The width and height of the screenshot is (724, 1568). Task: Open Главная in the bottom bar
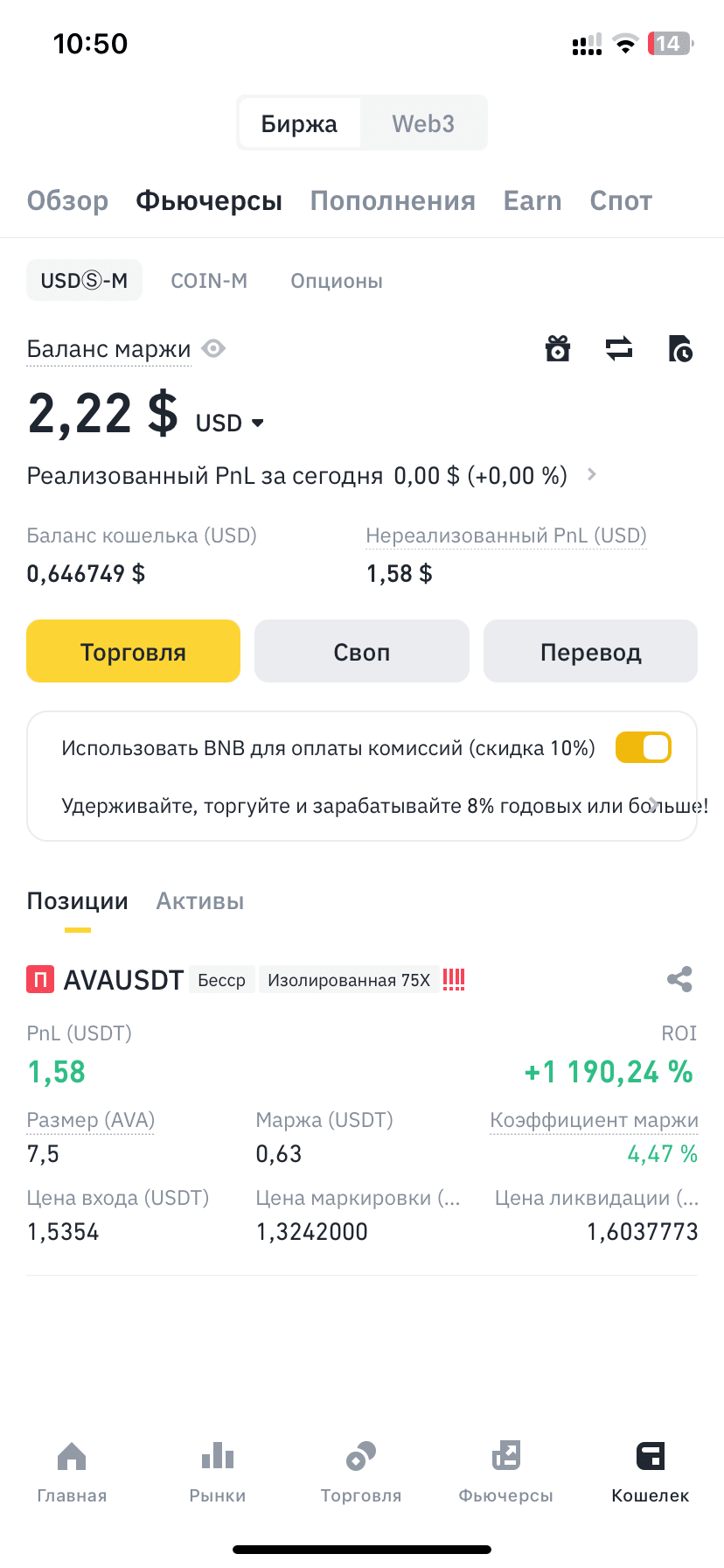coord(72,1472)
